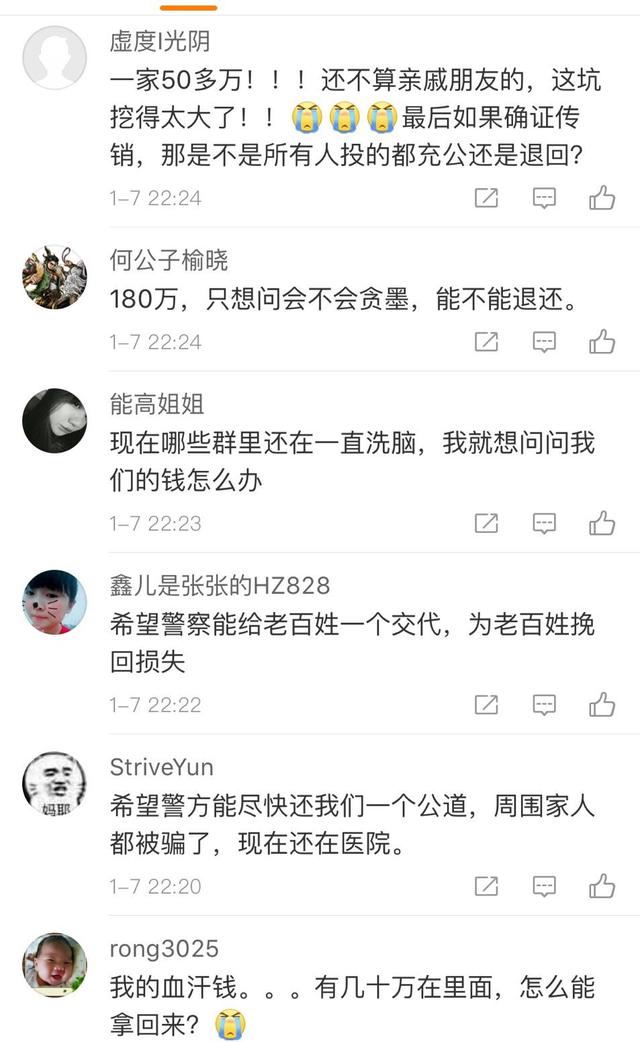This screenshot has height=1042, width=640.
Task: Tap the reply bubble on 何公子榆晓's comment
Action: [544, 342]
